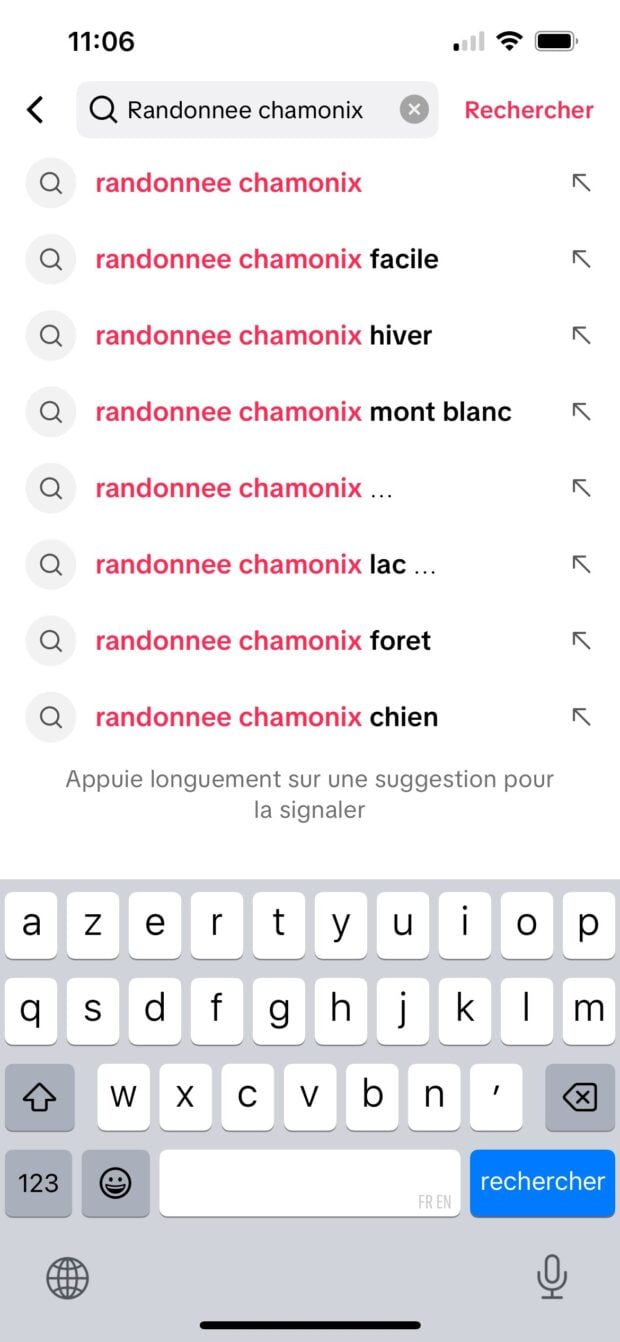Go back using the top-left arrow
Screen dimensions: 620x1342
tap(36, 109)
